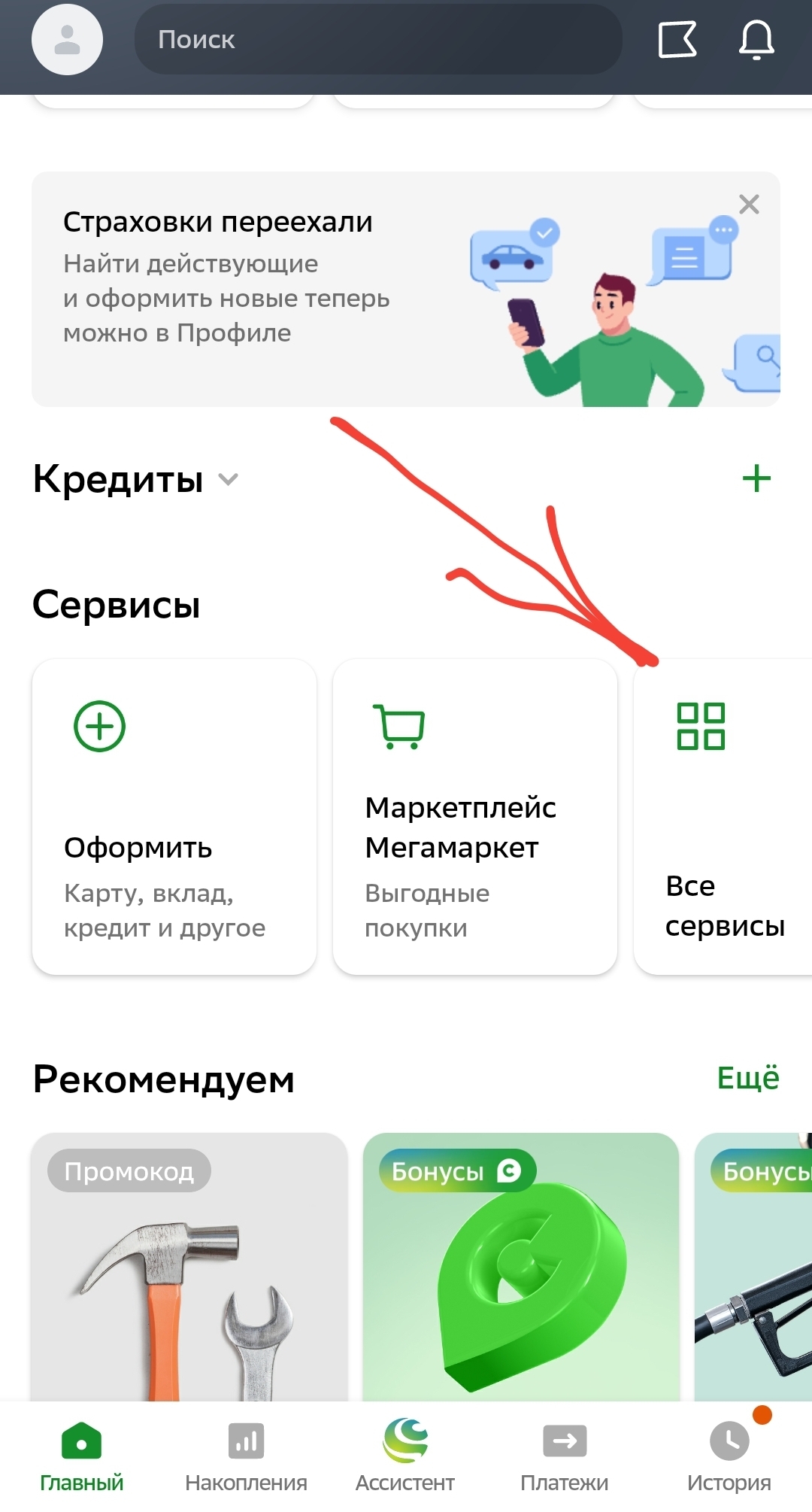The height and width of the screenshot is (1512, 812).
Task: Add a new credit with plus
Action: pyautogui.click(x=756, y=478)
